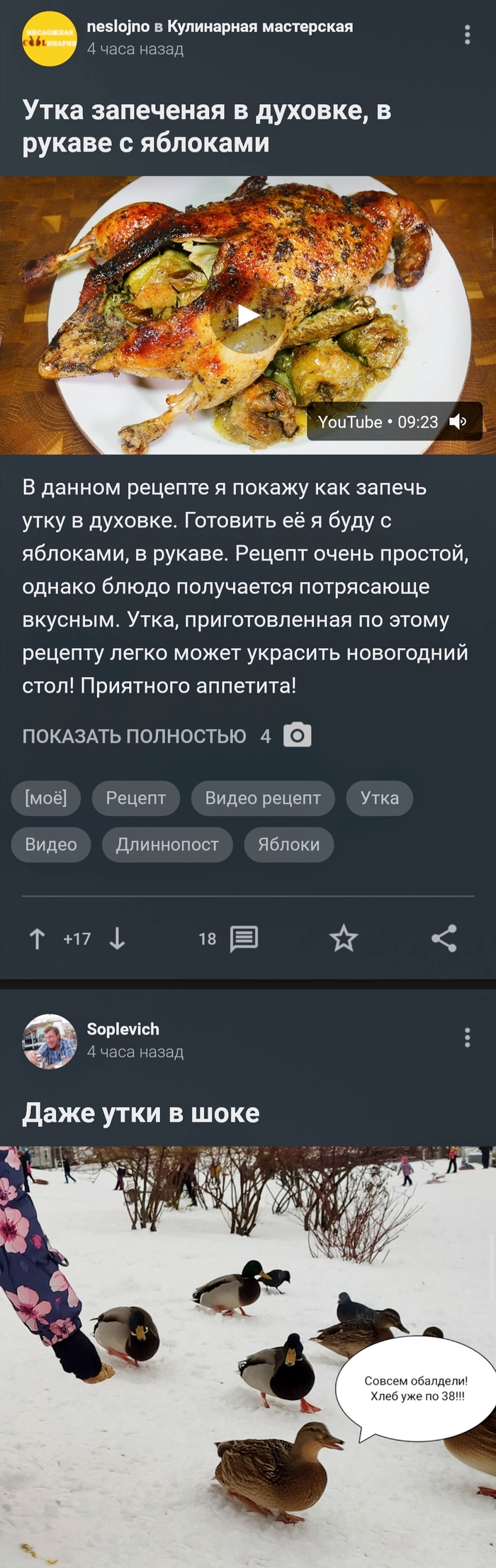Downvote the baked duck recipe post
This screenshot has height=1568, width=496.
[x=118, y=939]
